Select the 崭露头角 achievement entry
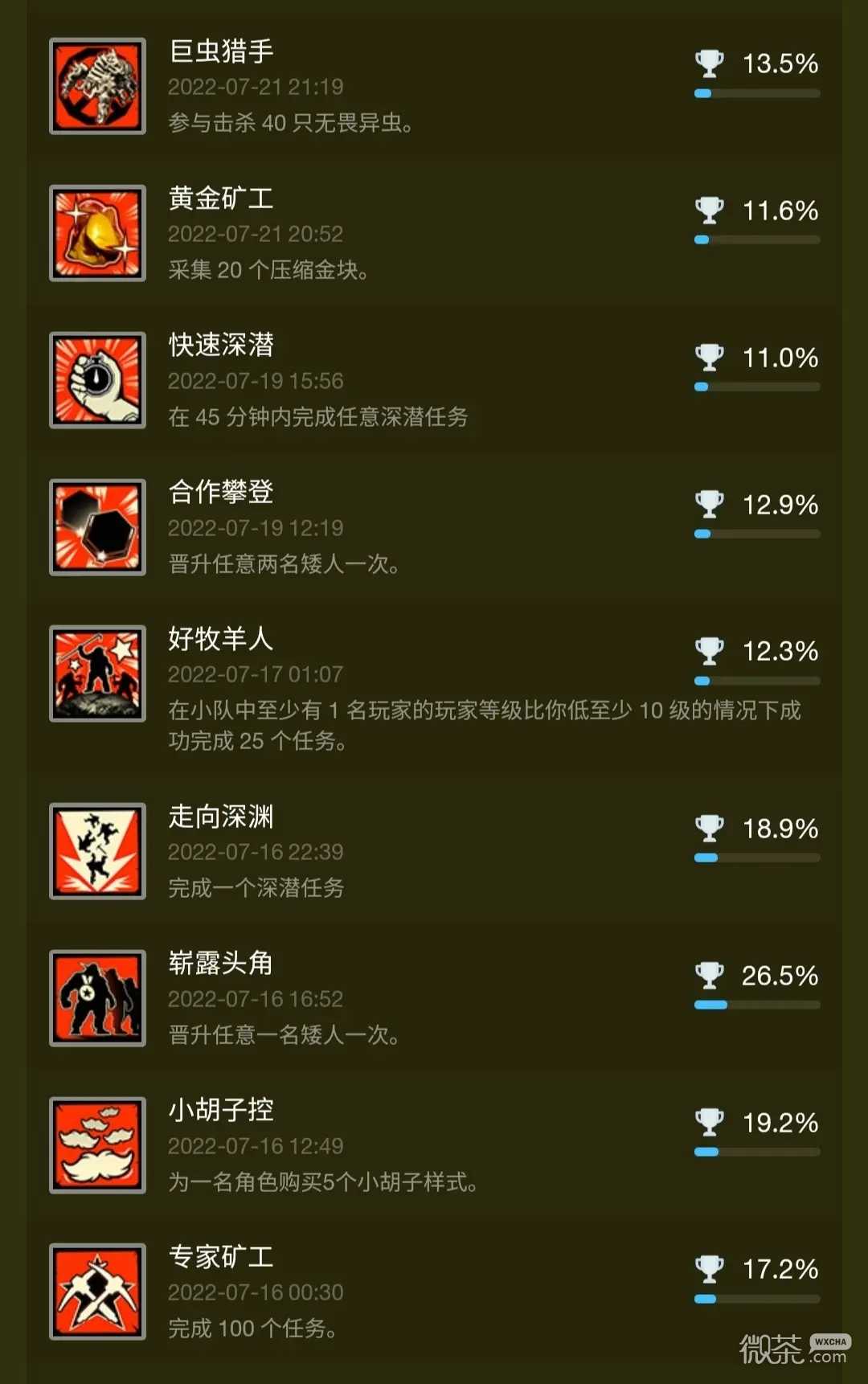The width and height of the screenshot is (868, 1384). [434, 998]
